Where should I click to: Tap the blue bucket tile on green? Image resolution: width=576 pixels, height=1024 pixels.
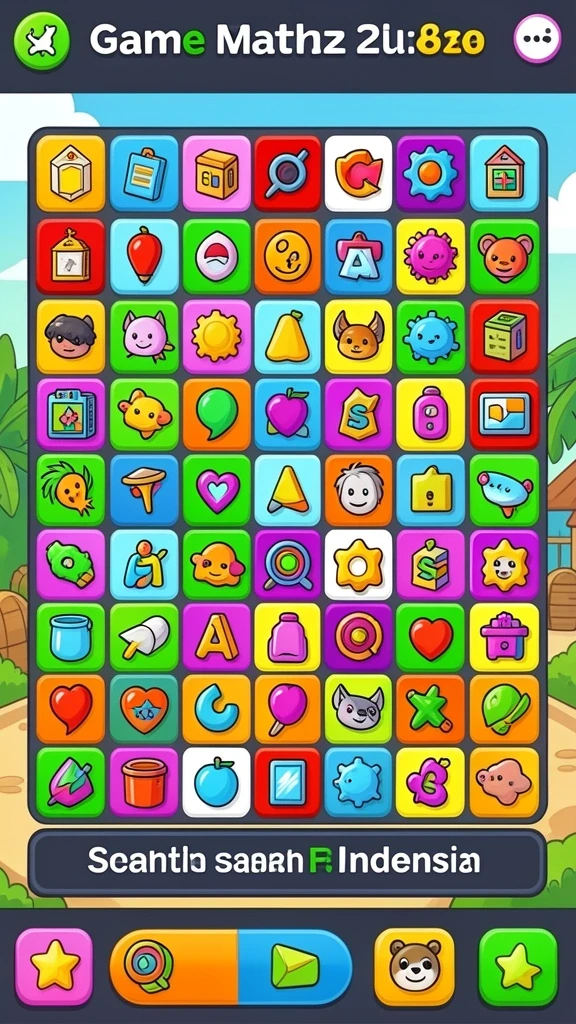(x=70, y=637)
